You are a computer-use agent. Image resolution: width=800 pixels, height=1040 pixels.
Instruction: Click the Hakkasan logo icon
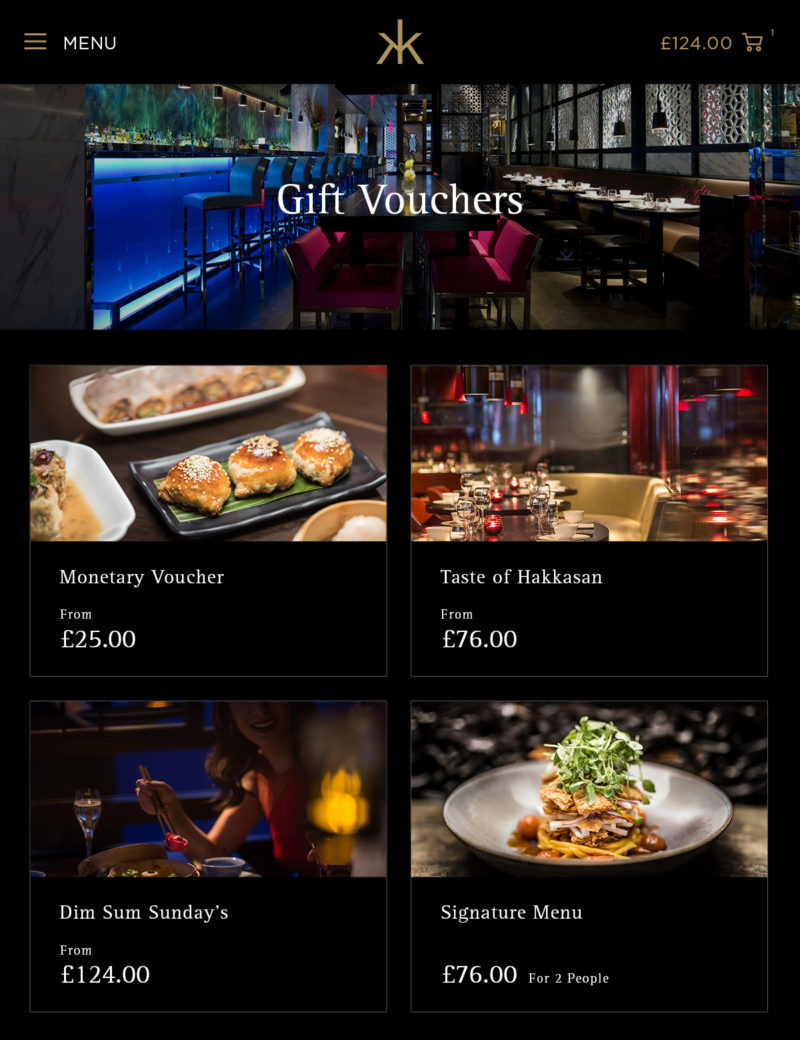click(x=400, y=42)
